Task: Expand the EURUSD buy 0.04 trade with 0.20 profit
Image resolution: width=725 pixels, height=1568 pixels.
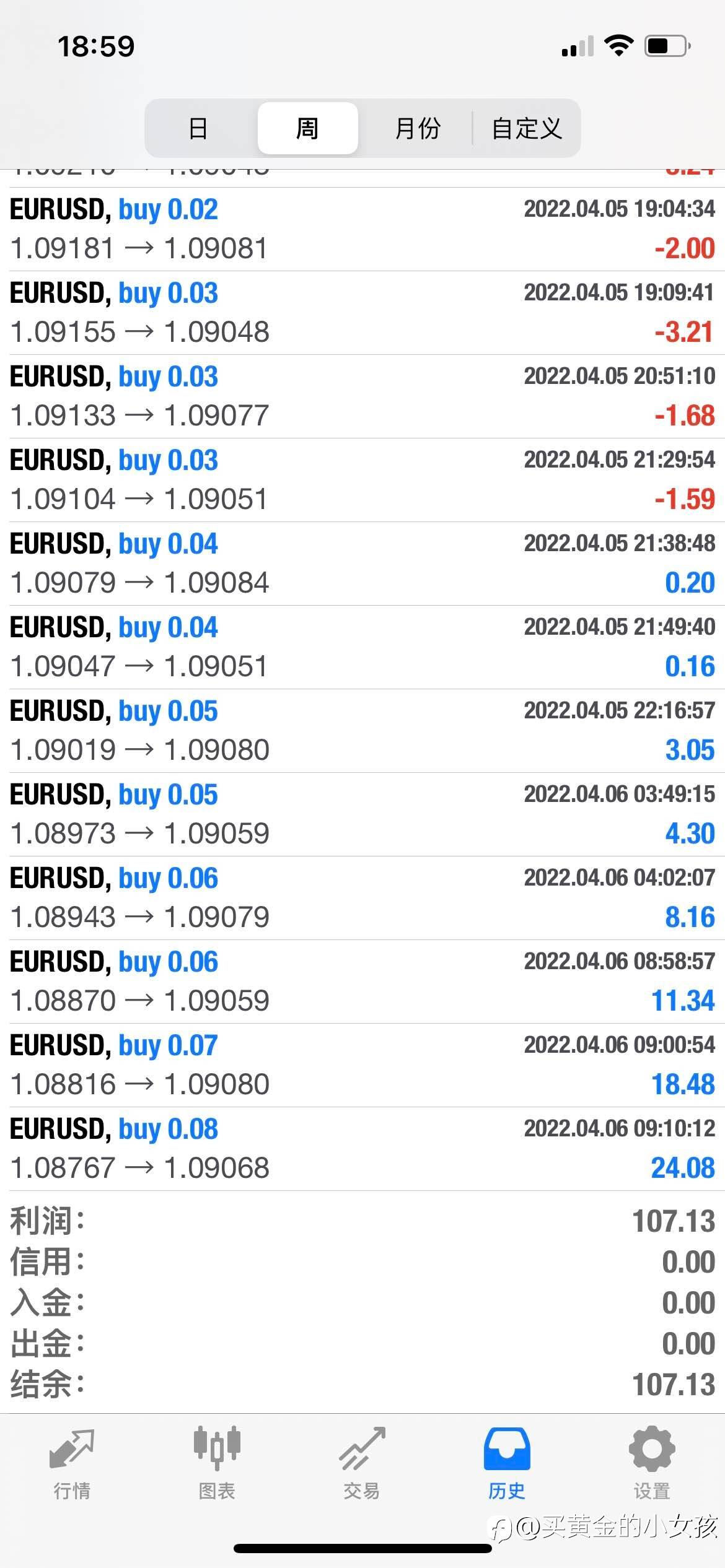Action: click(362, 564)
